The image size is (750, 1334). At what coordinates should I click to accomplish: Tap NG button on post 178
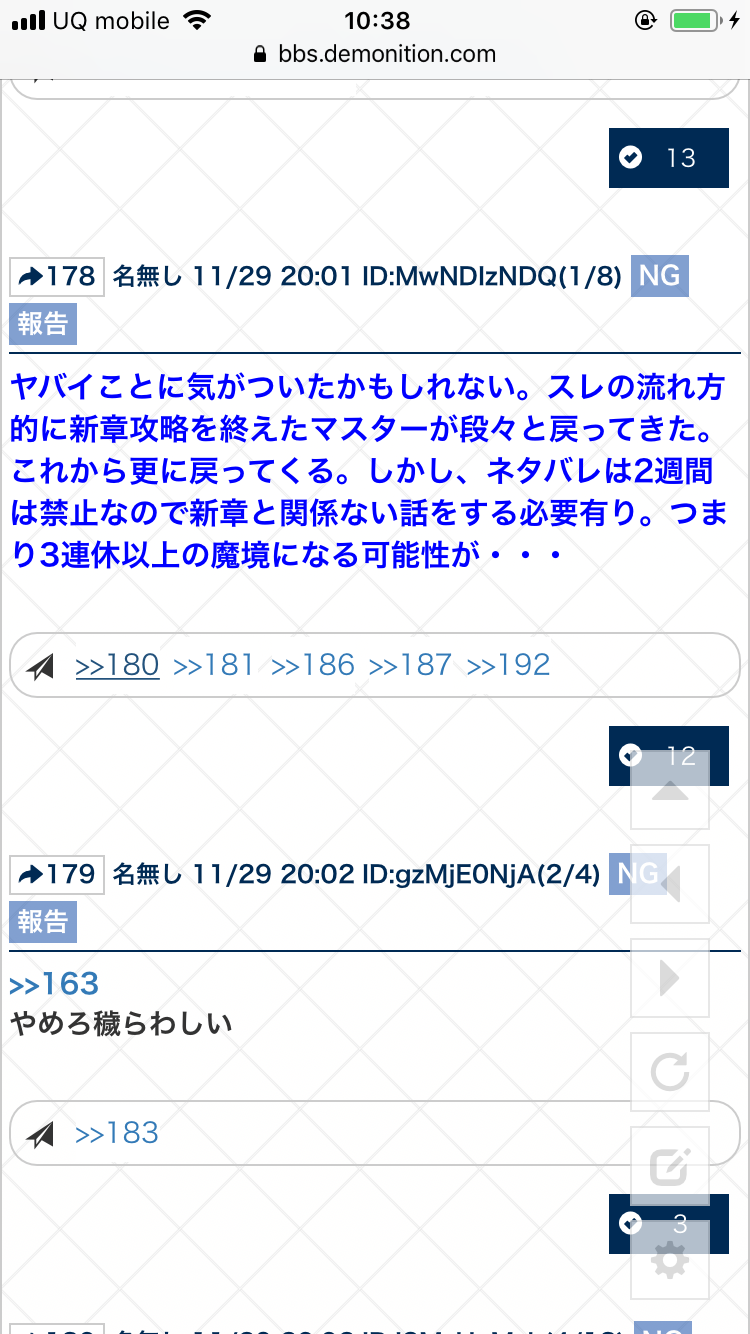pos(659,277)
